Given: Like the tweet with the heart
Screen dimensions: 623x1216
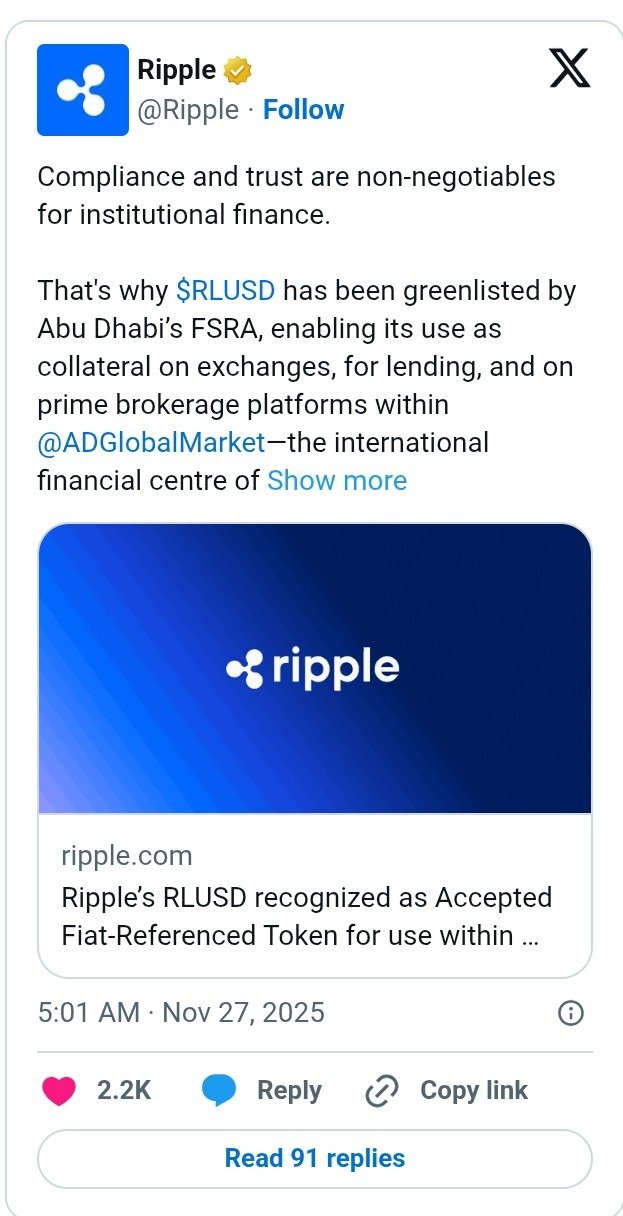Looking at the screenshot, I should [x=60, y=1091].
